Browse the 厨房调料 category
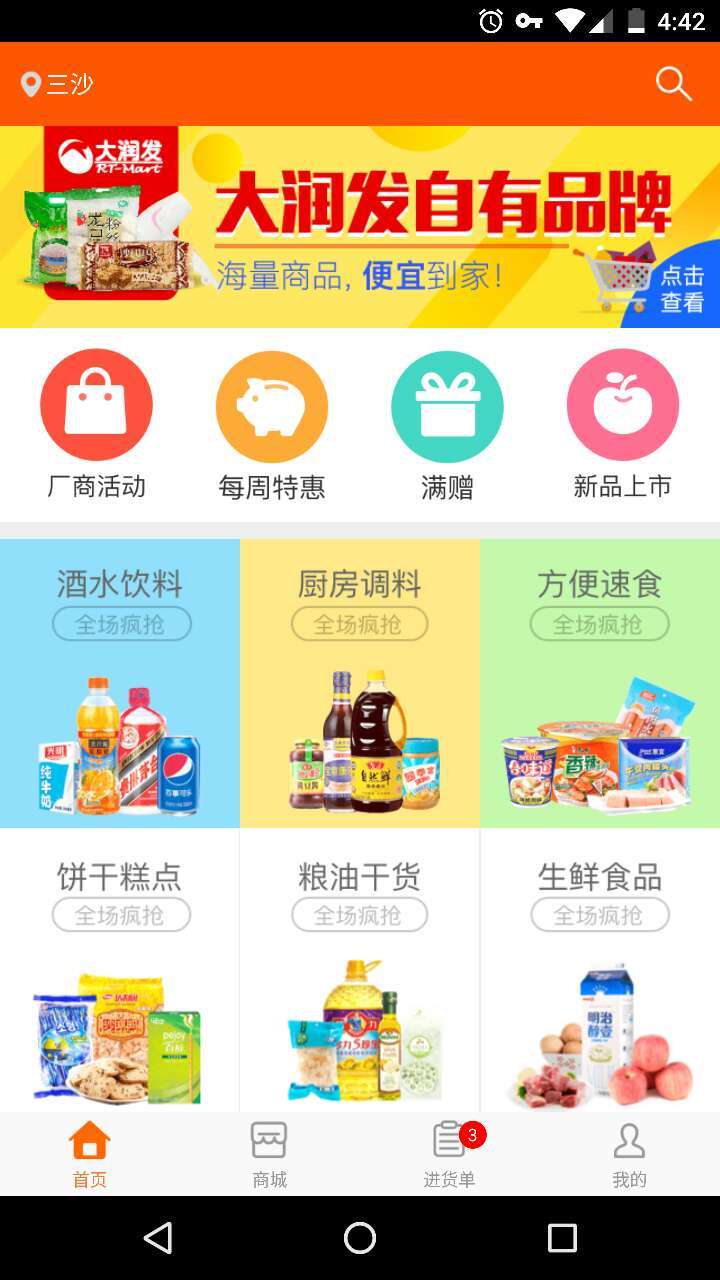Screen dimensions: 720x1280 click(360, 683)
